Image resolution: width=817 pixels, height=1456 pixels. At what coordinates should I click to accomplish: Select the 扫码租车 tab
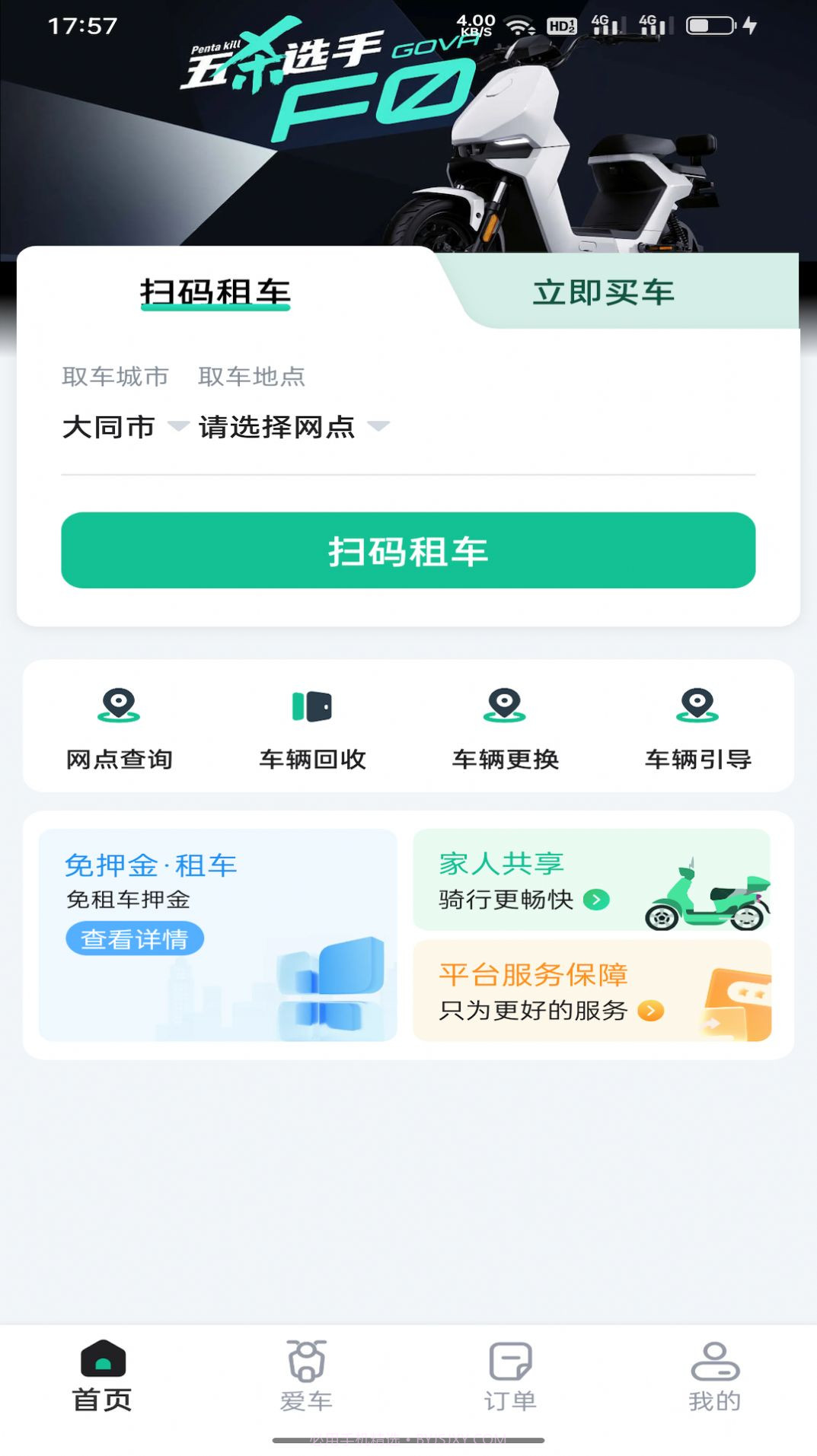click(216, 292)
